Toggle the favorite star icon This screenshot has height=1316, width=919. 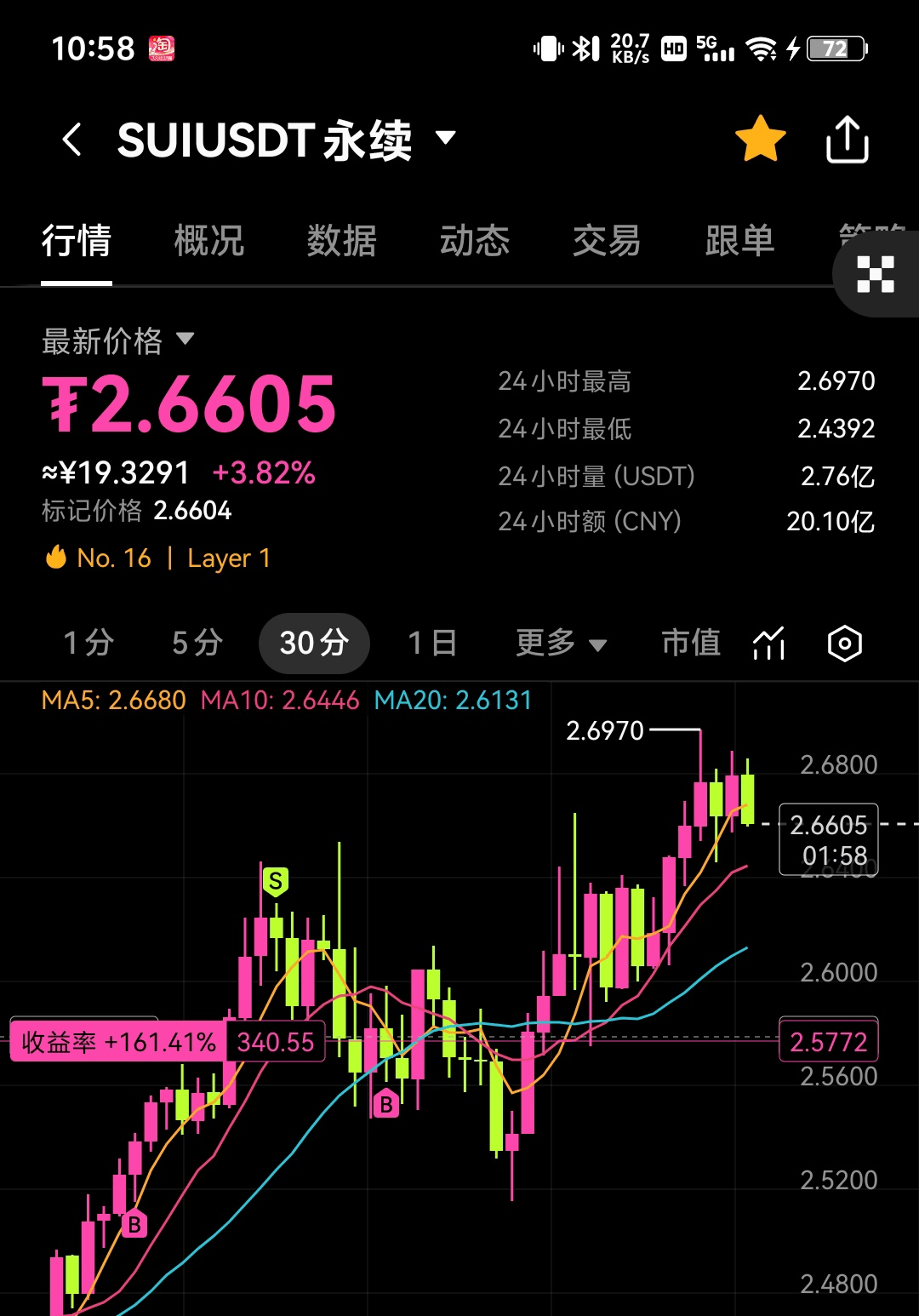tap(760, 140)
